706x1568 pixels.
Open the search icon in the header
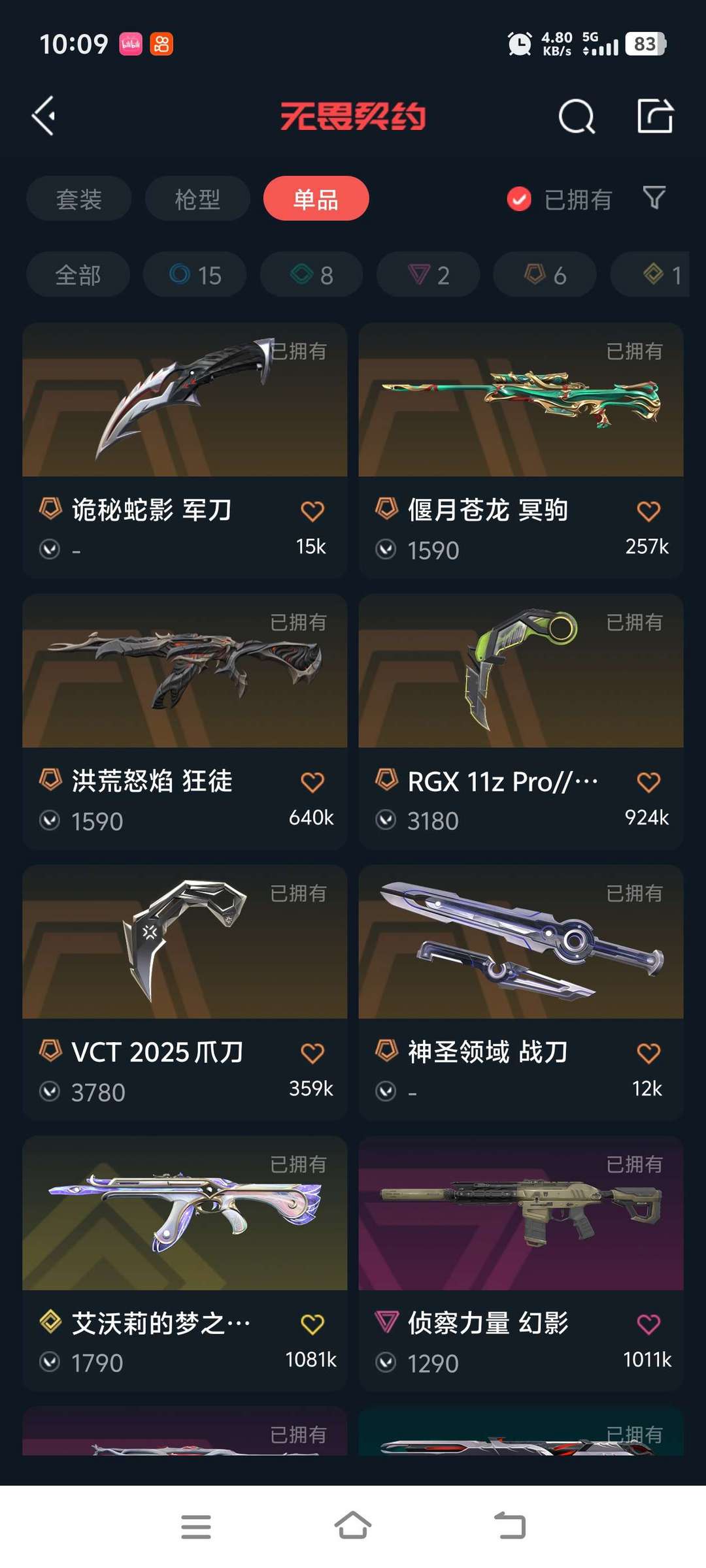(576, 117)
